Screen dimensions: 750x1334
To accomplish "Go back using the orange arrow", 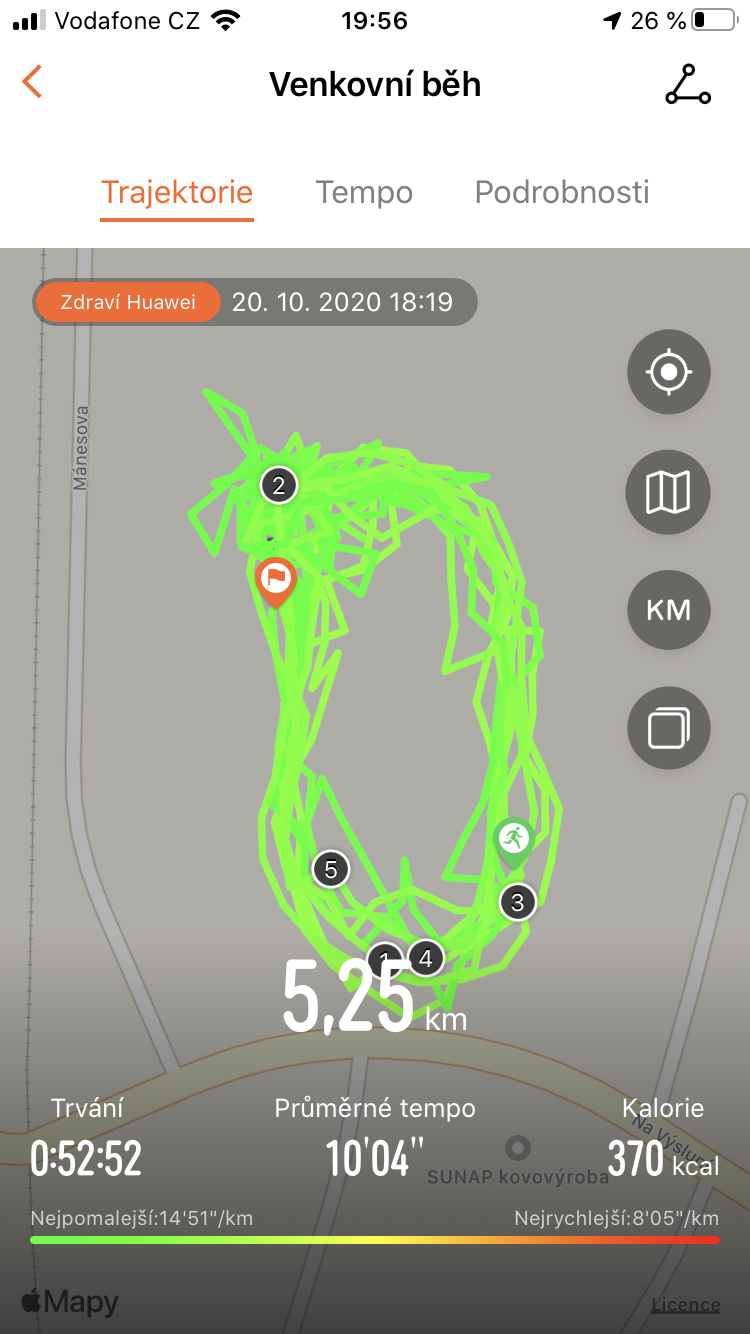I will tap(32, 82).
